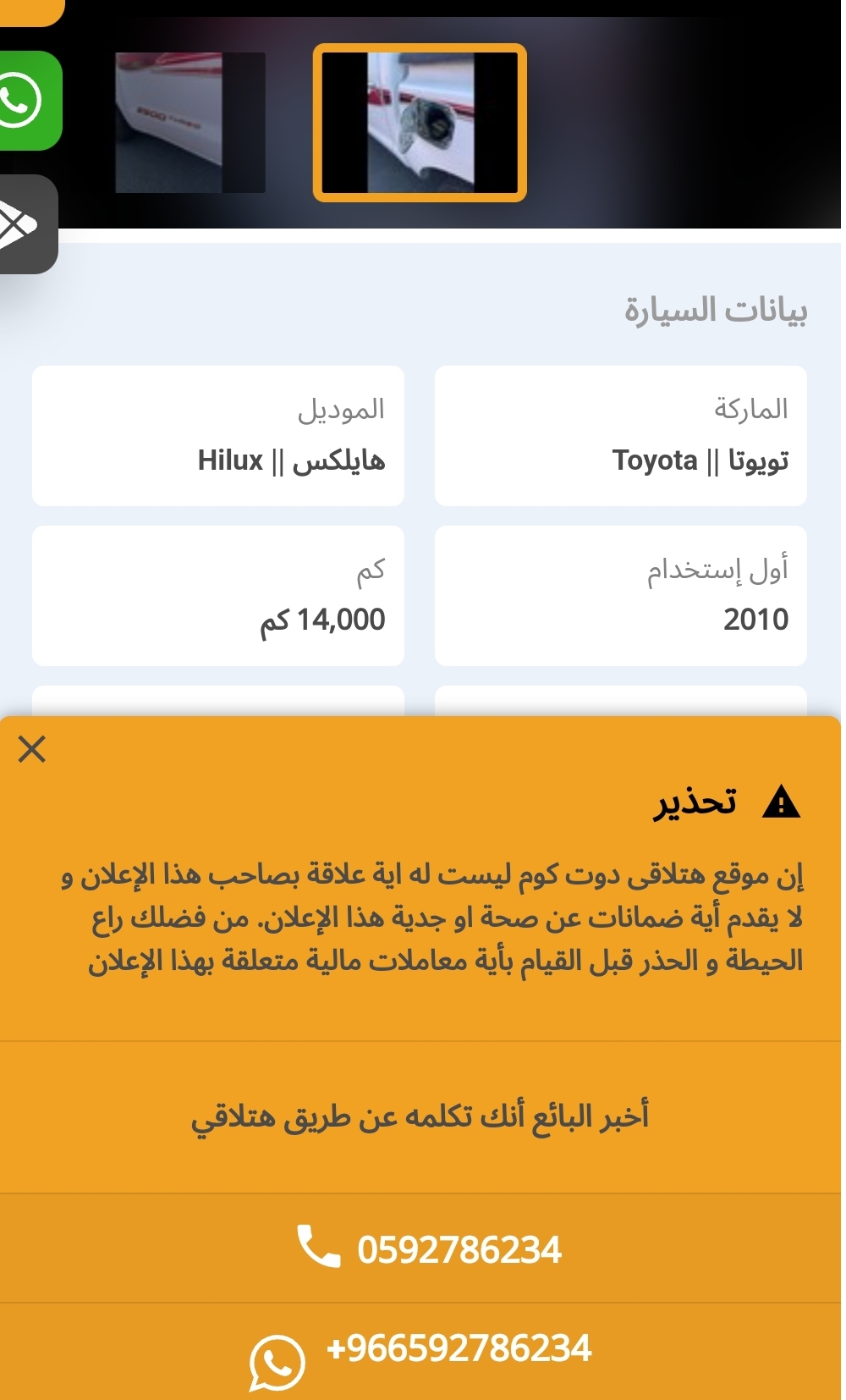
Task: Select the highlighted fuel cap photo thumbnail
Action: [x=420, y=123]
